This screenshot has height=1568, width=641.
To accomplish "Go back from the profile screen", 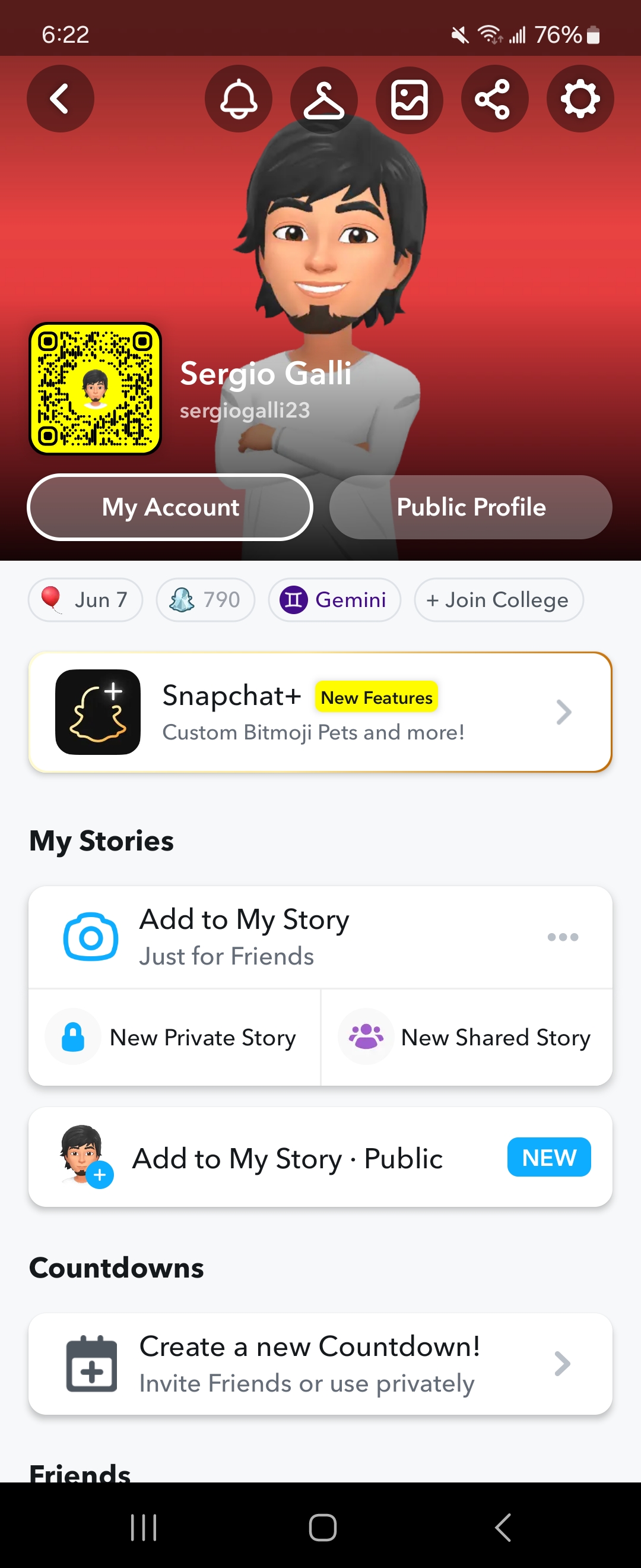I will pyautogui.click(x=60, y=99).
